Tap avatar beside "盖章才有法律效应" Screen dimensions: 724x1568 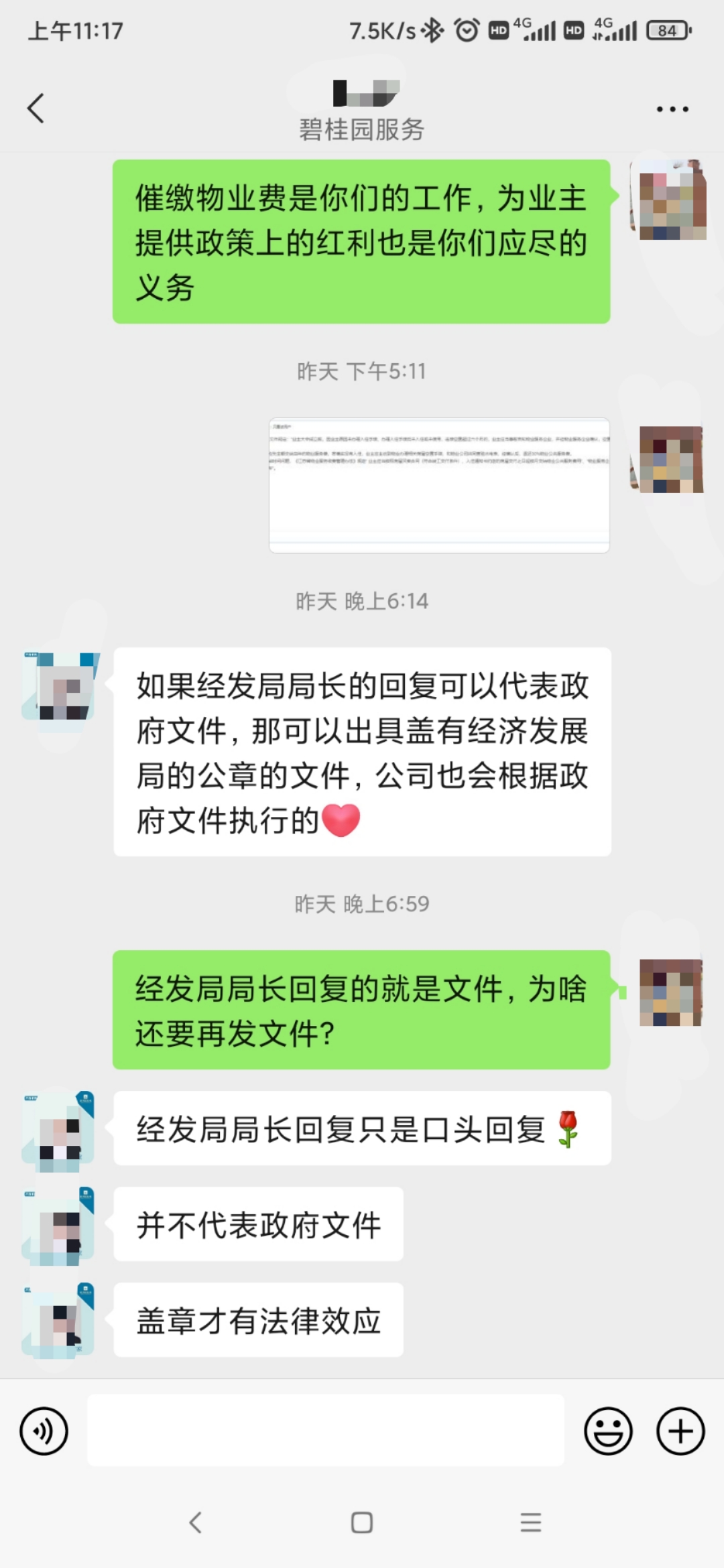click(x=59, y=1321)
